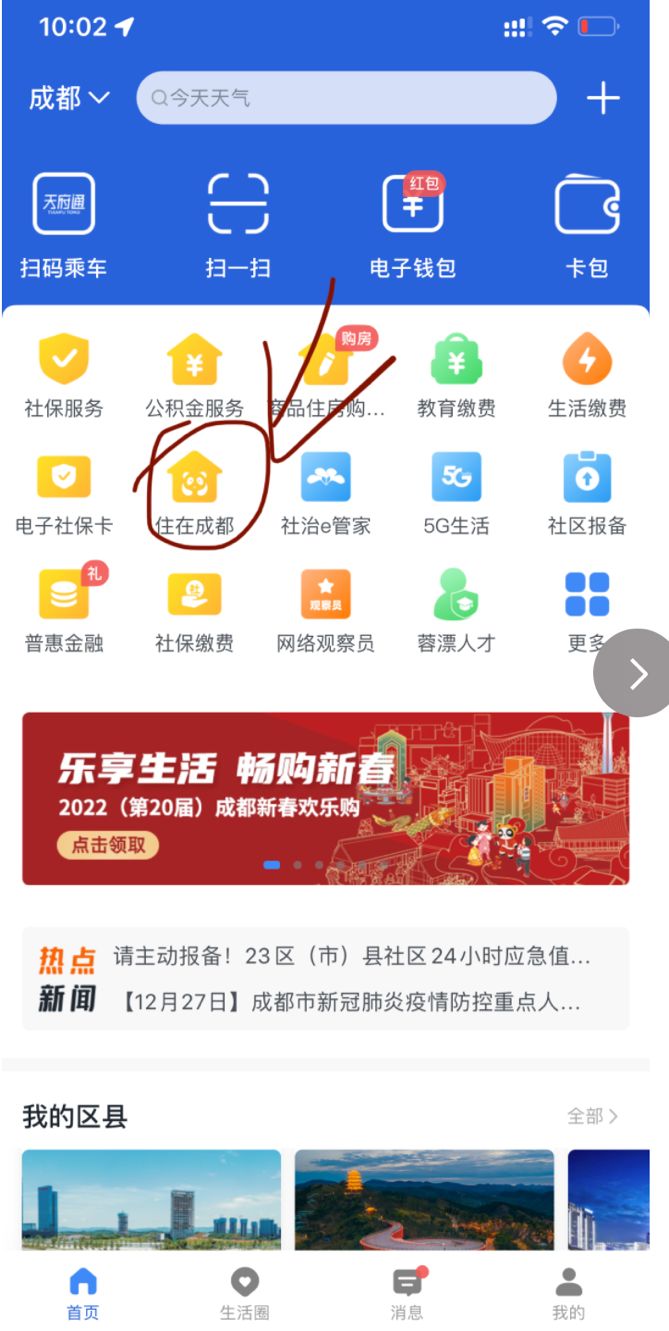Open 扫码乘车 ride code

pyautogui.click(x=64, y=224)
